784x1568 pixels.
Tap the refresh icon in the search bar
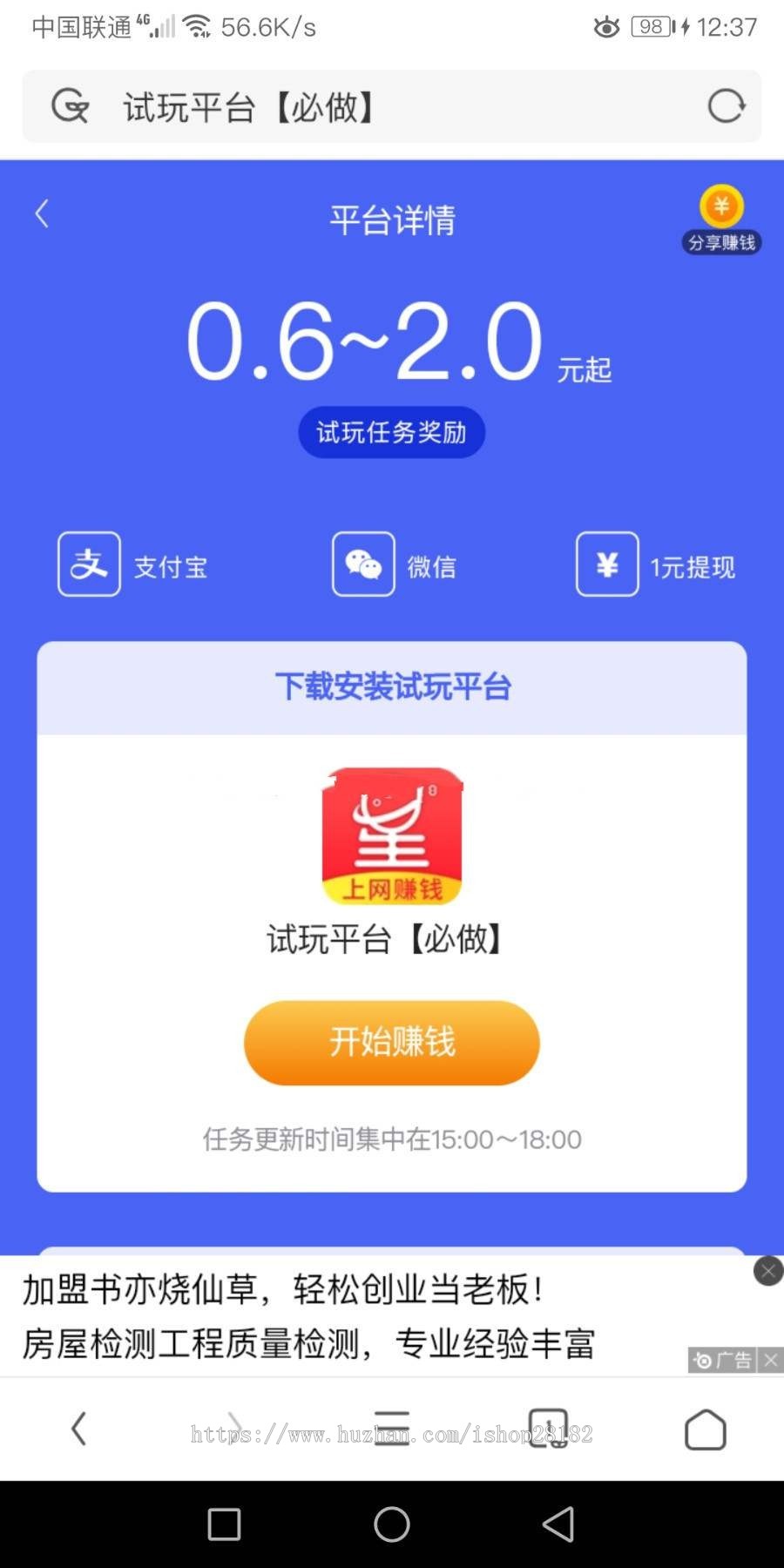pos(726,106)
